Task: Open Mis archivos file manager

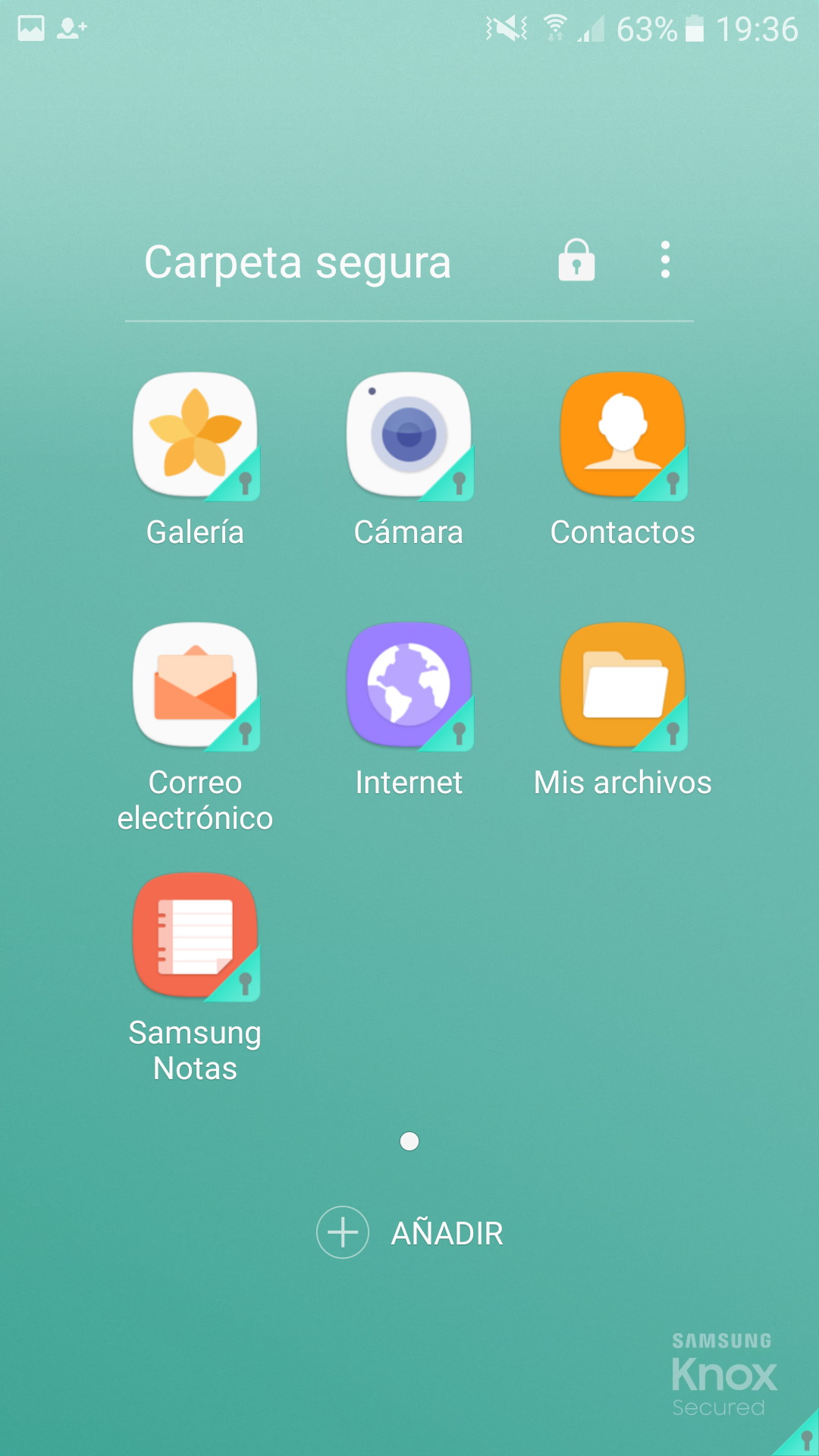Action: (x=623, y=686)
